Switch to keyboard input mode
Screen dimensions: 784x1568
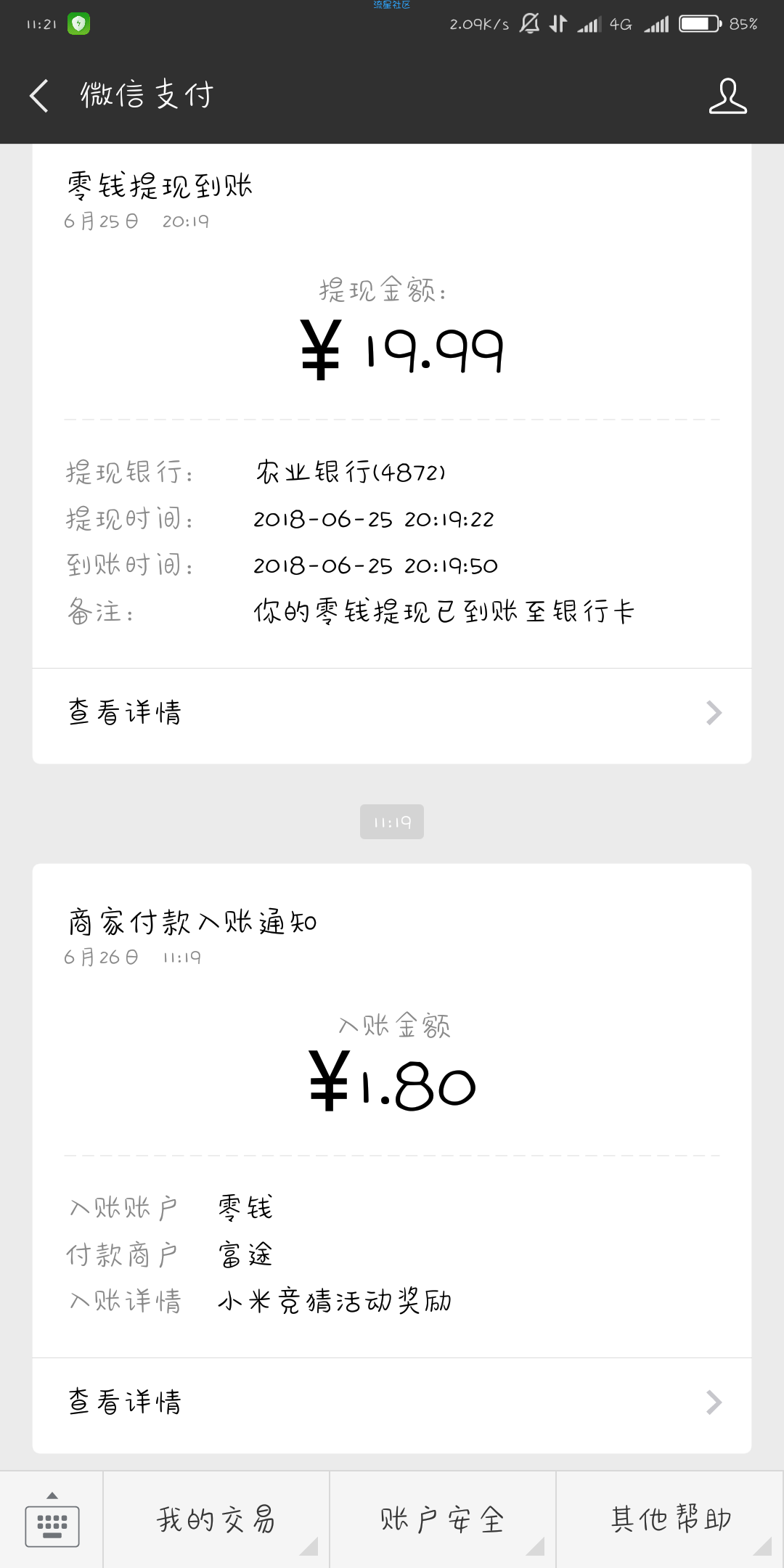click(x=52, y=1519)
